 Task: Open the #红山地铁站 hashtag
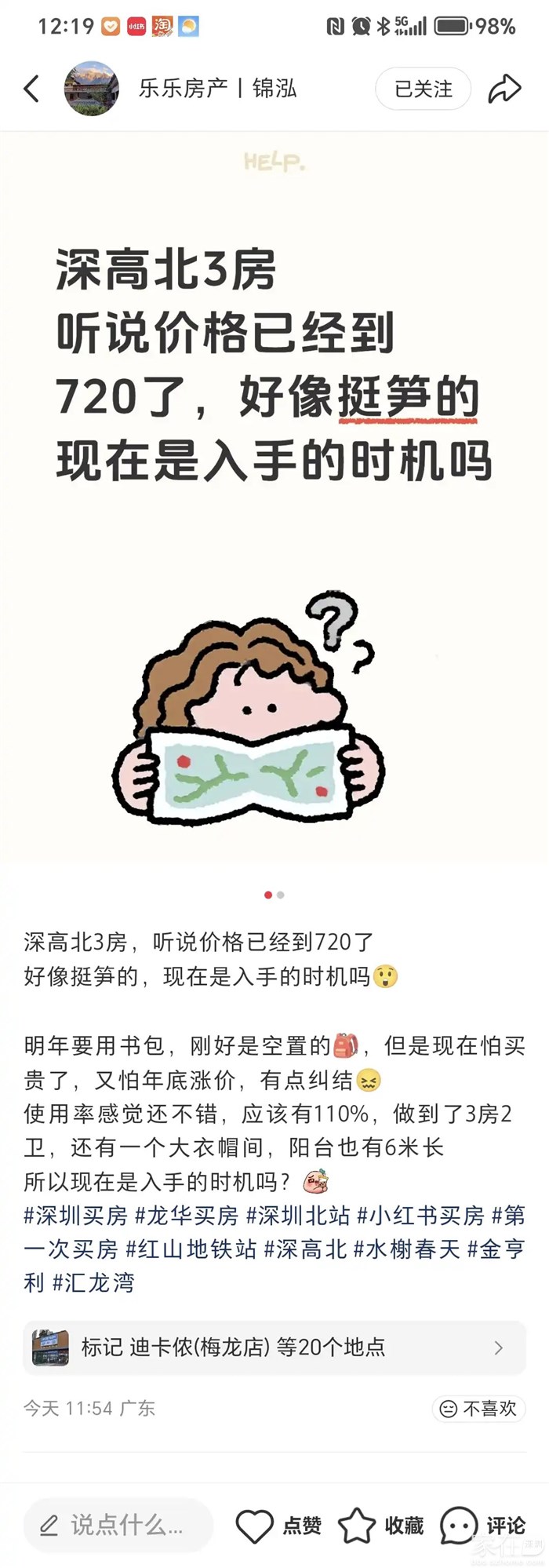pos(191,1249)
